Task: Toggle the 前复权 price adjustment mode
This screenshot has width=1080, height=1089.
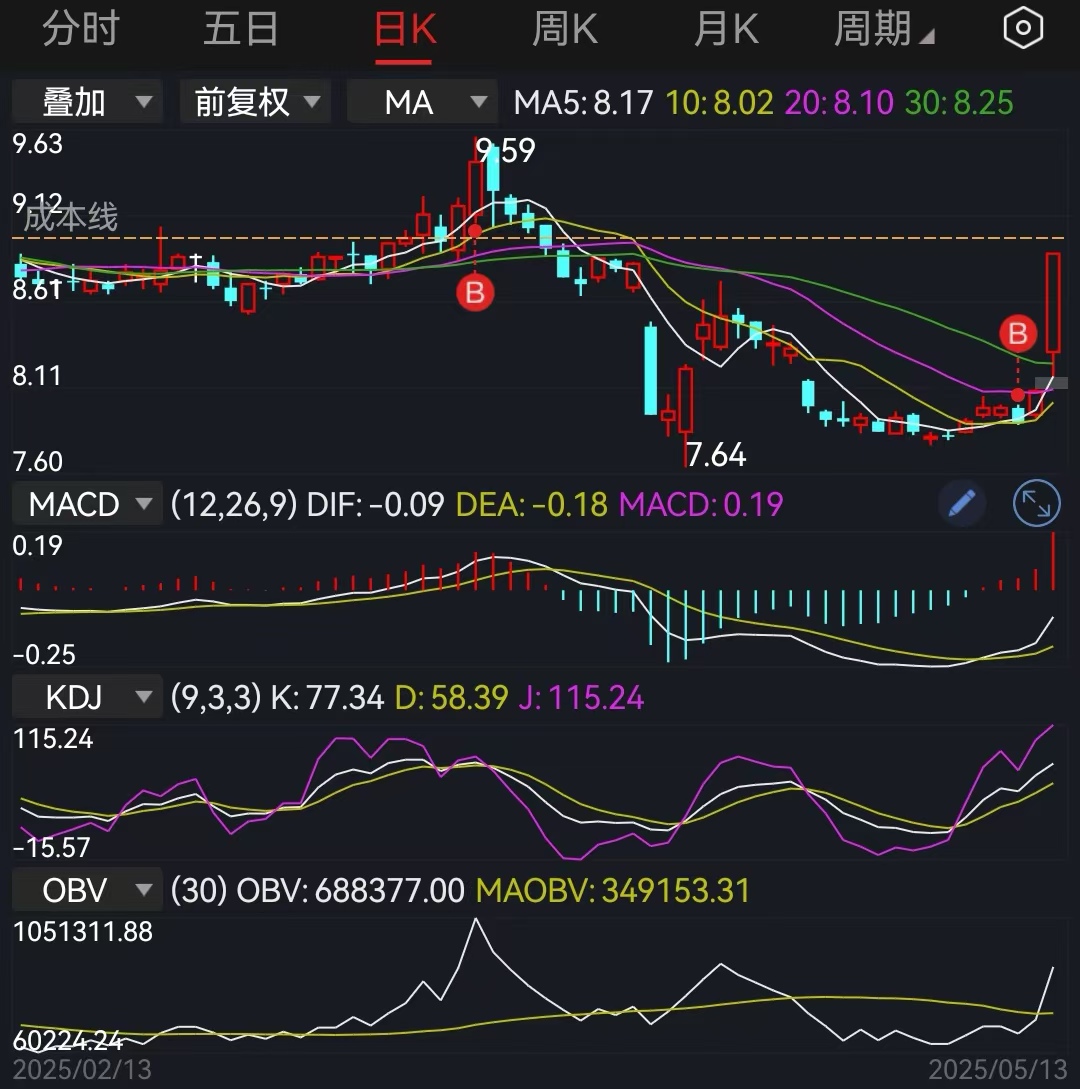Action: click(x=254, y=102)
